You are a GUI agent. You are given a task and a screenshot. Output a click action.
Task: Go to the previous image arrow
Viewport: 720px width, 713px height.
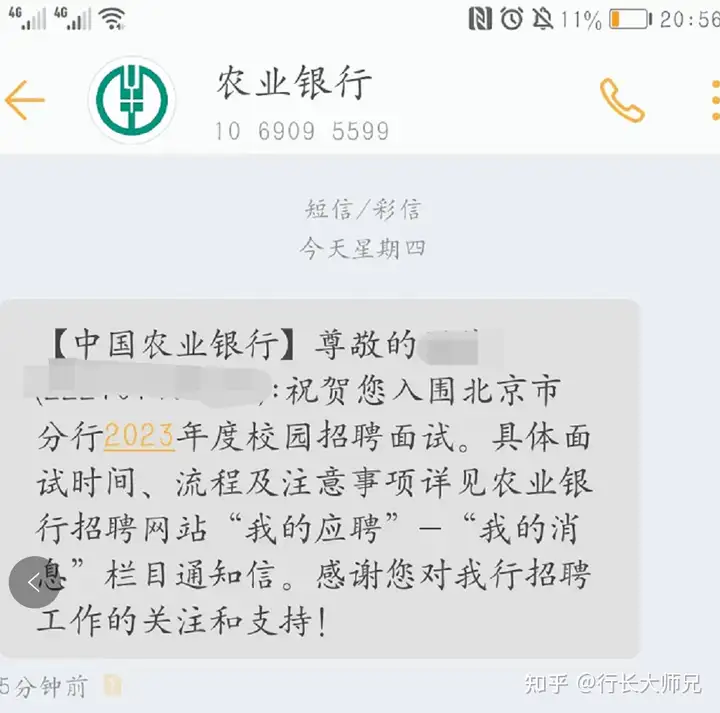(x=35, y=582)
